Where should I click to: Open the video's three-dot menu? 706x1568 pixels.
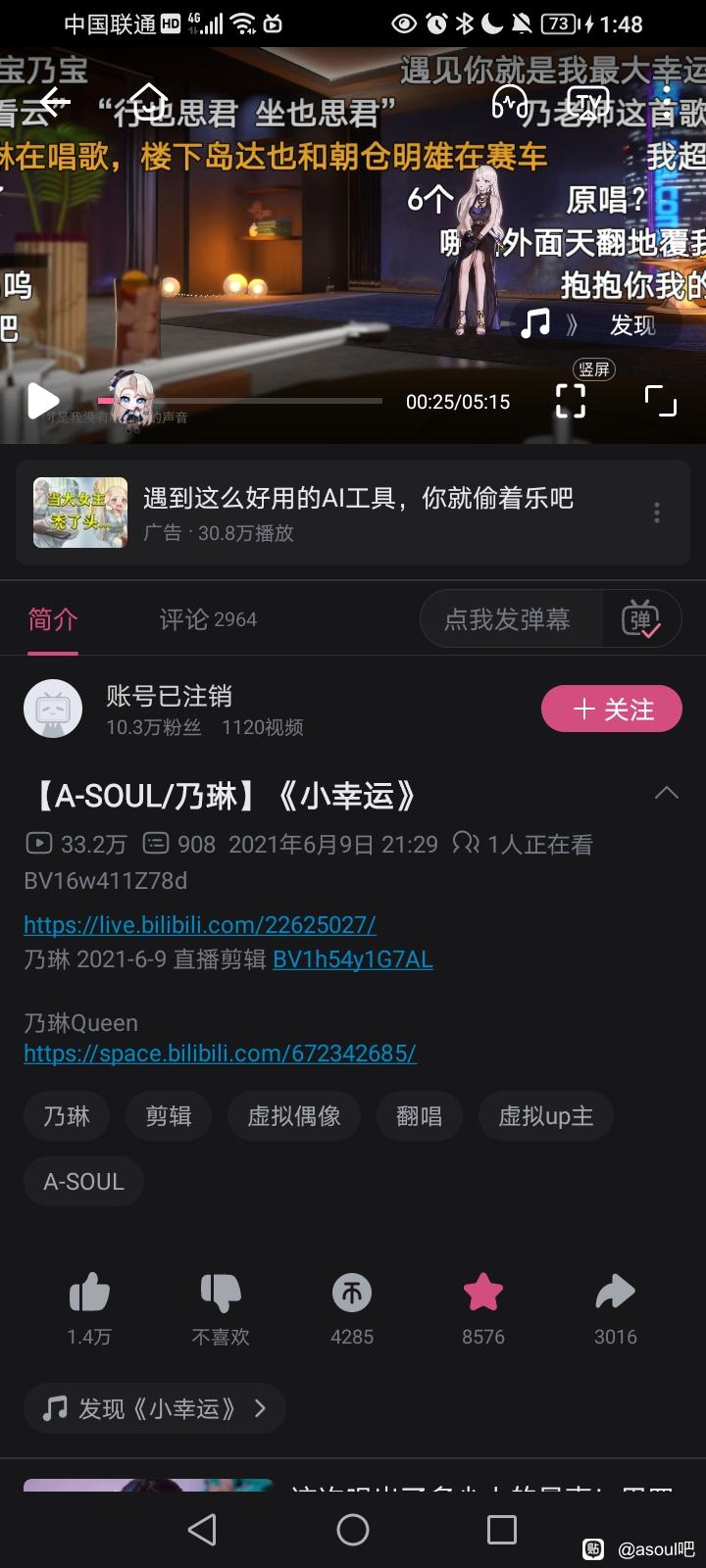tap(667, 102)
